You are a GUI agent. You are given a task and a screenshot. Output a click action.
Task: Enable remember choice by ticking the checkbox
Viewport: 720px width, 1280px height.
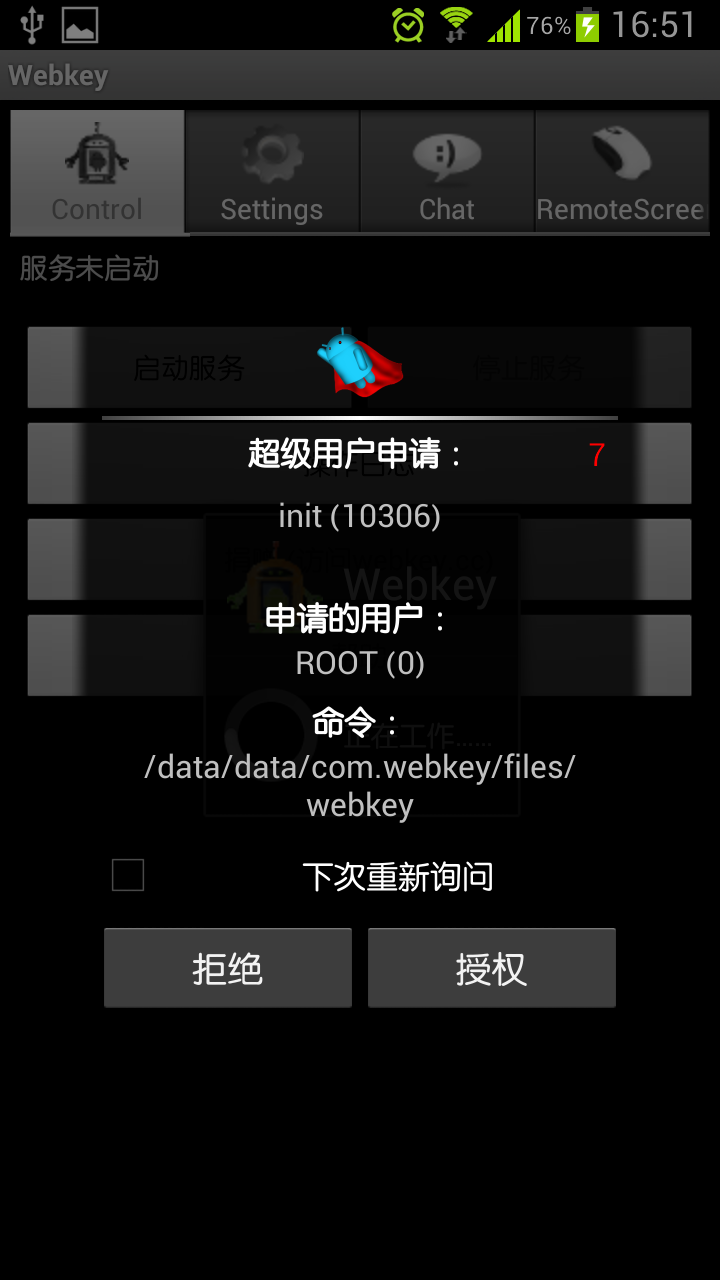tap(127, 874)
